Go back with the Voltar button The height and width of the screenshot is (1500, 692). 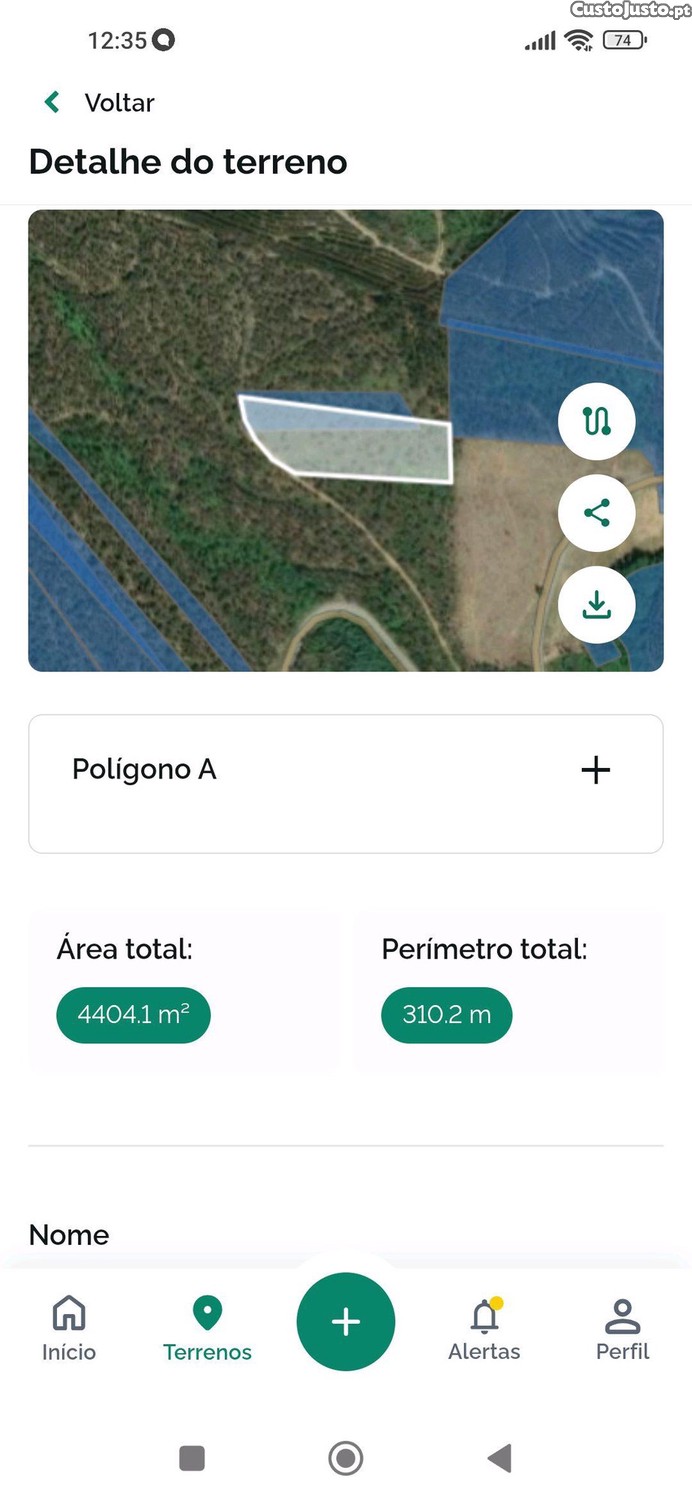(x=98, y=102)
